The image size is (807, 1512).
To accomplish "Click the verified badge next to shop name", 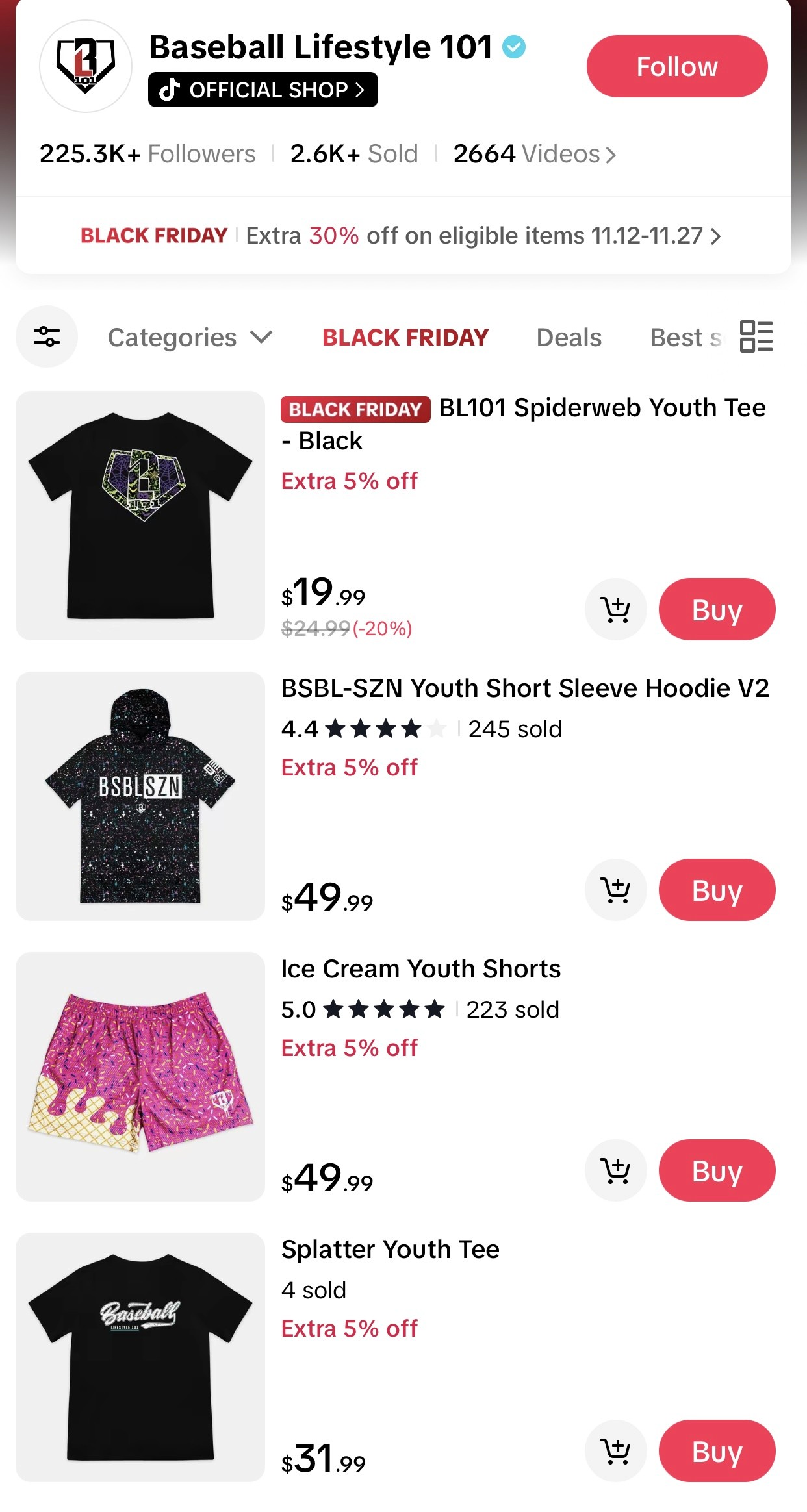I will pyautogui.click(x=513, y=46).
